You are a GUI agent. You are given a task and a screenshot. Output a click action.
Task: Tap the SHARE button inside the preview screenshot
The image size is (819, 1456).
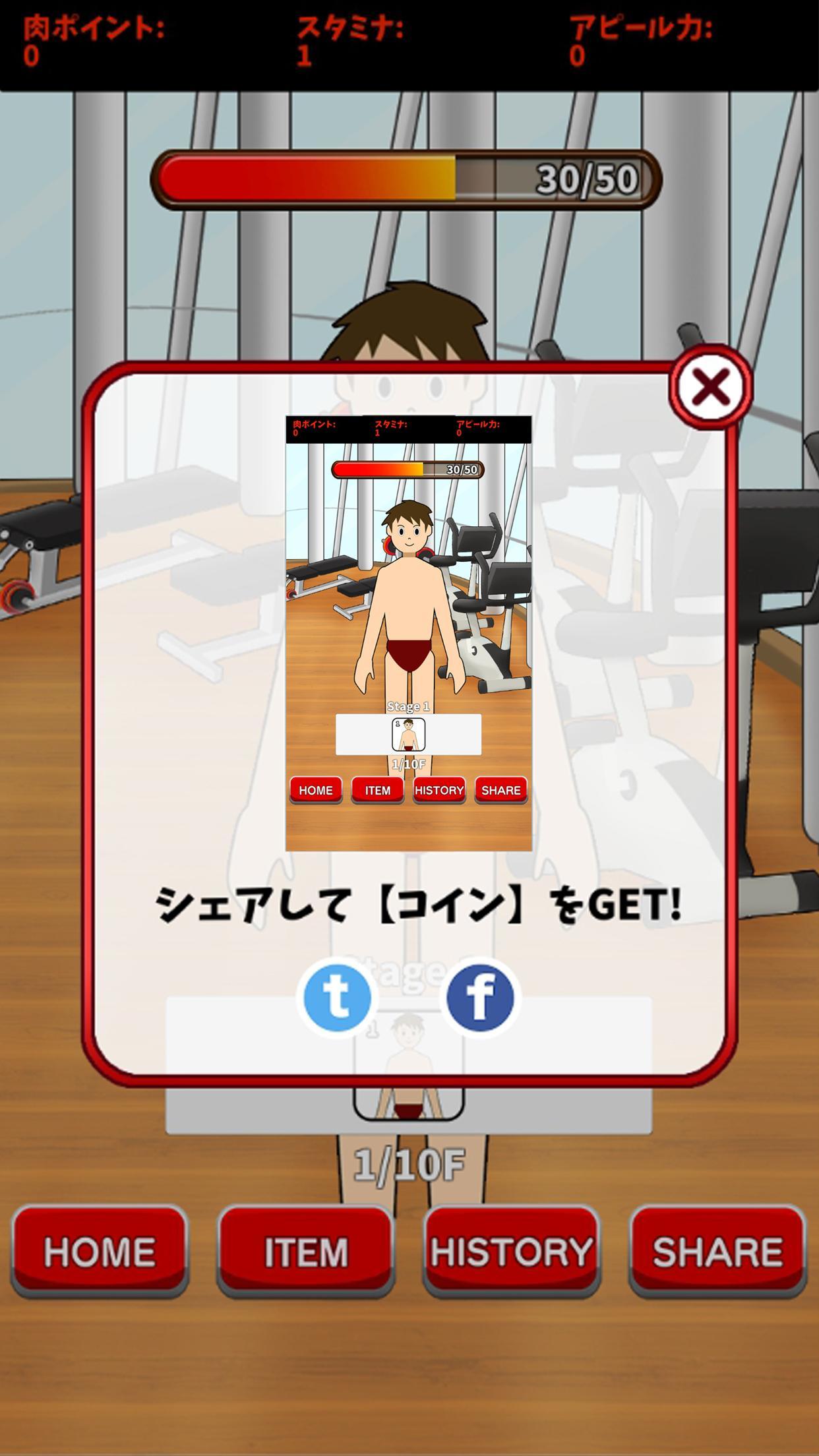(500, 789)
